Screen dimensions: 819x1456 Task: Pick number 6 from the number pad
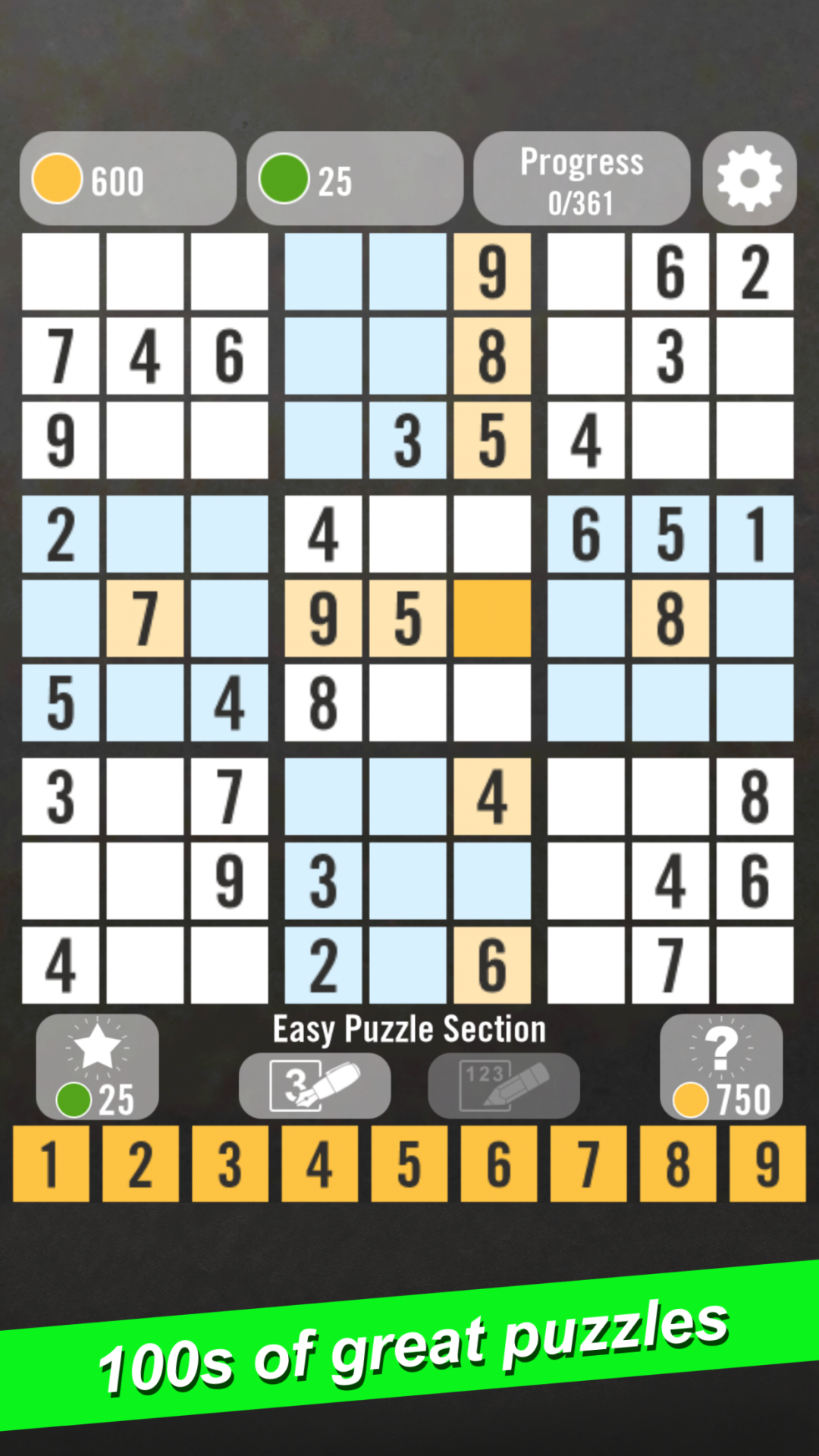(498, 1163)
